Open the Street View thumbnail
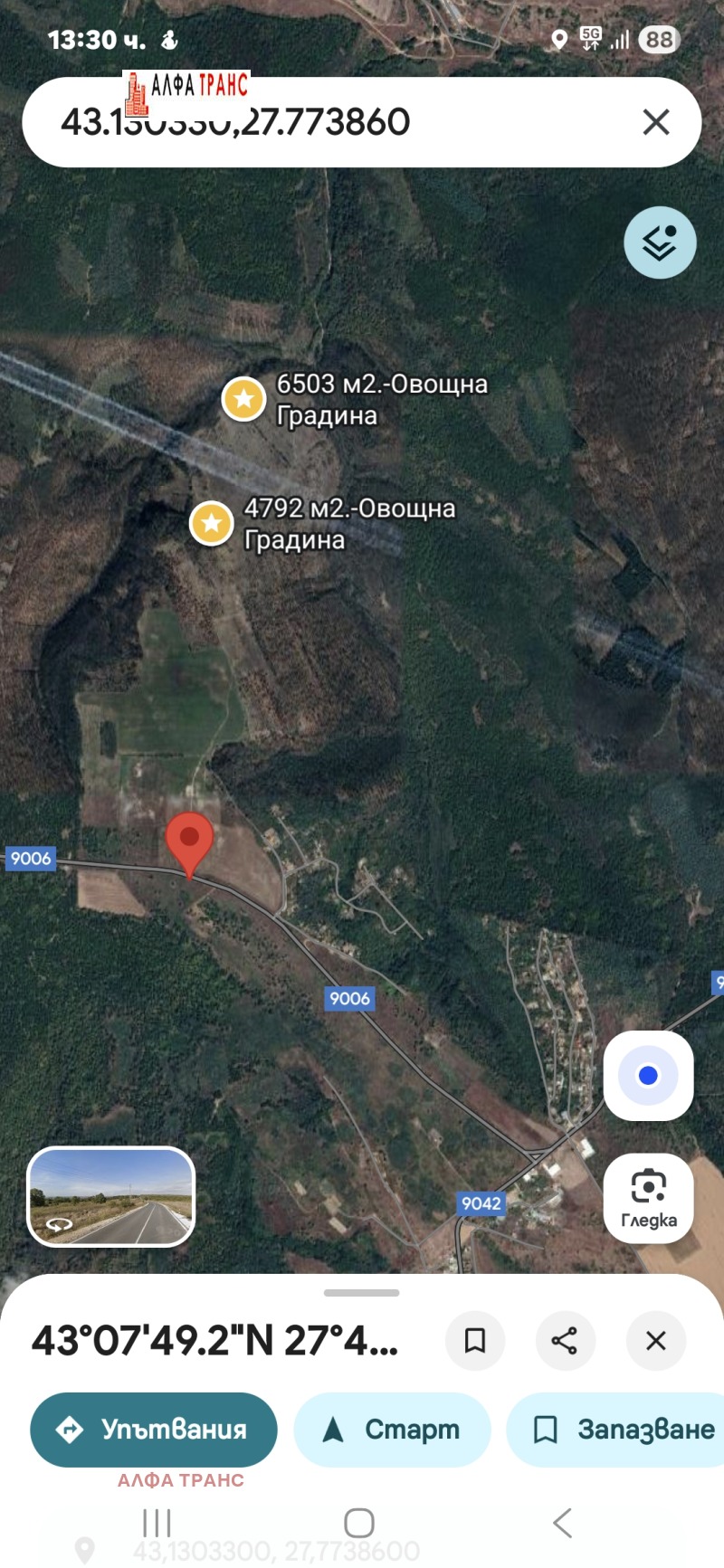The image size is (724, 1568). pyautogui.click(x=111, y=1196)
